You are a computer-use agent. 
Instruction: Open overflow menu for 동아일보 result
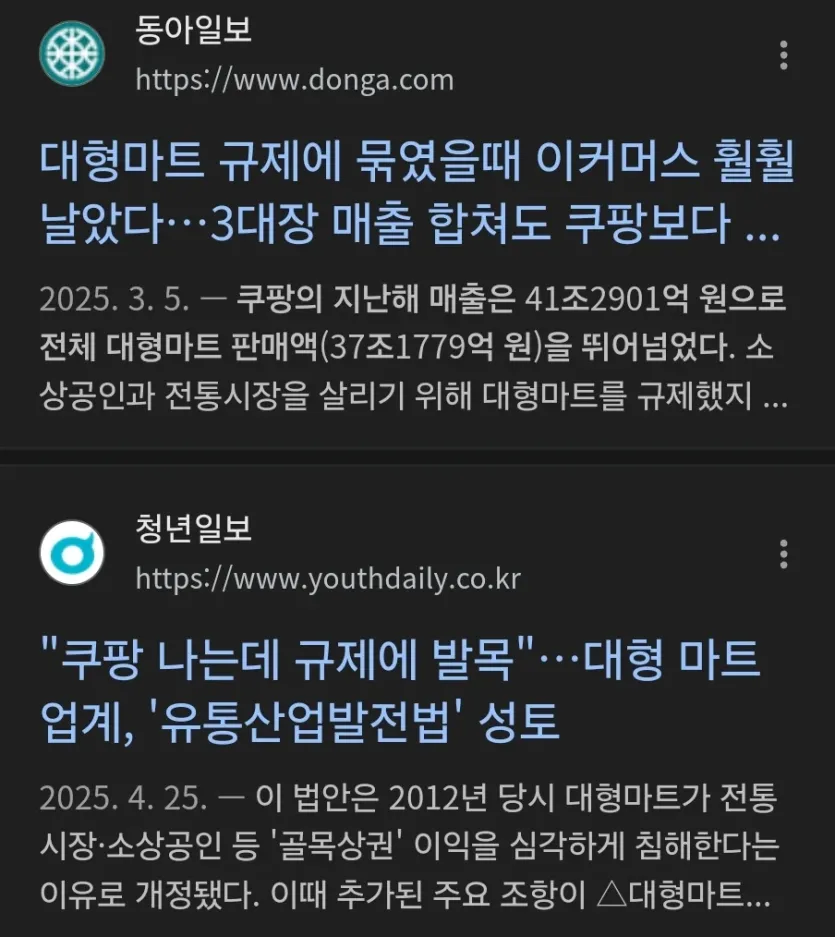pos(783,55)
